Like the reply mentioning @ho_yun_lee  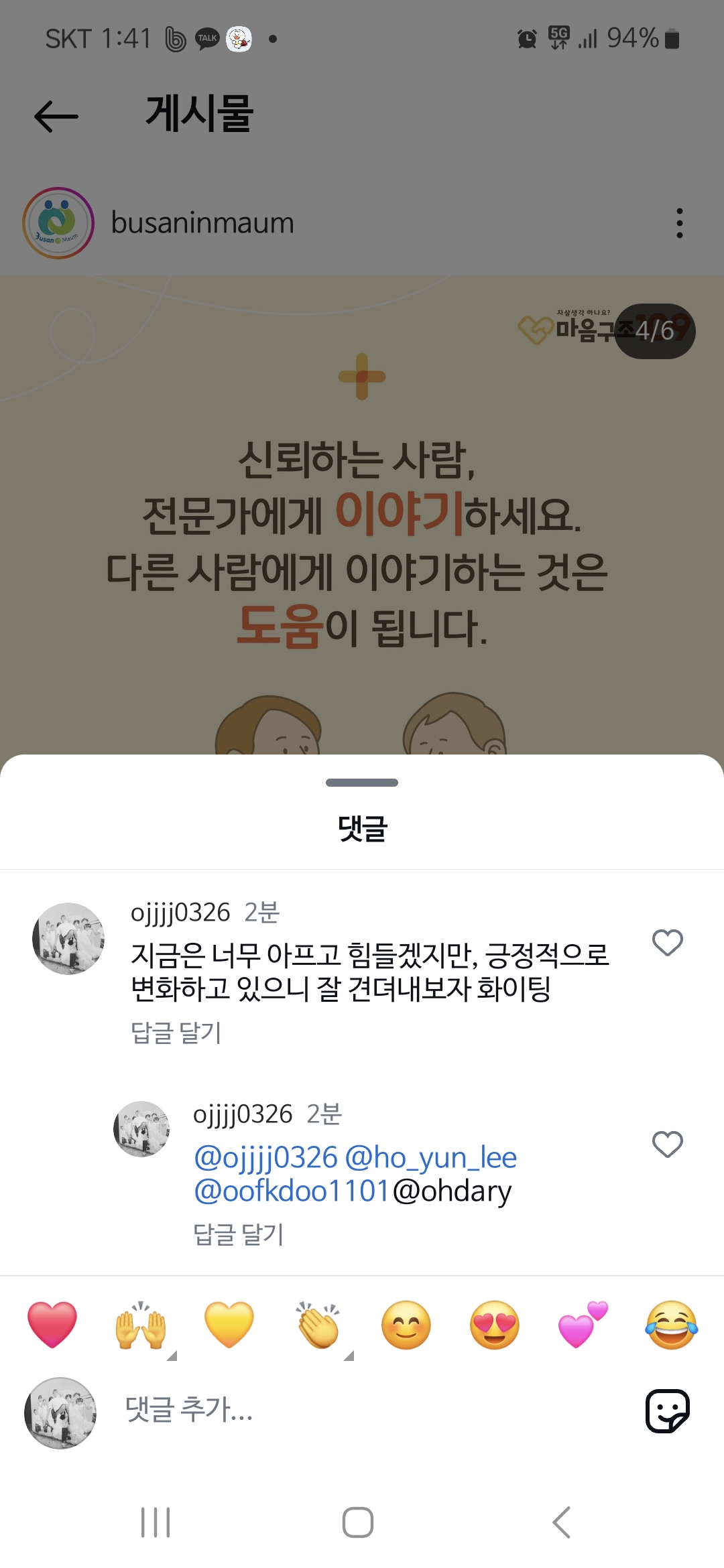coord(667,1145)
